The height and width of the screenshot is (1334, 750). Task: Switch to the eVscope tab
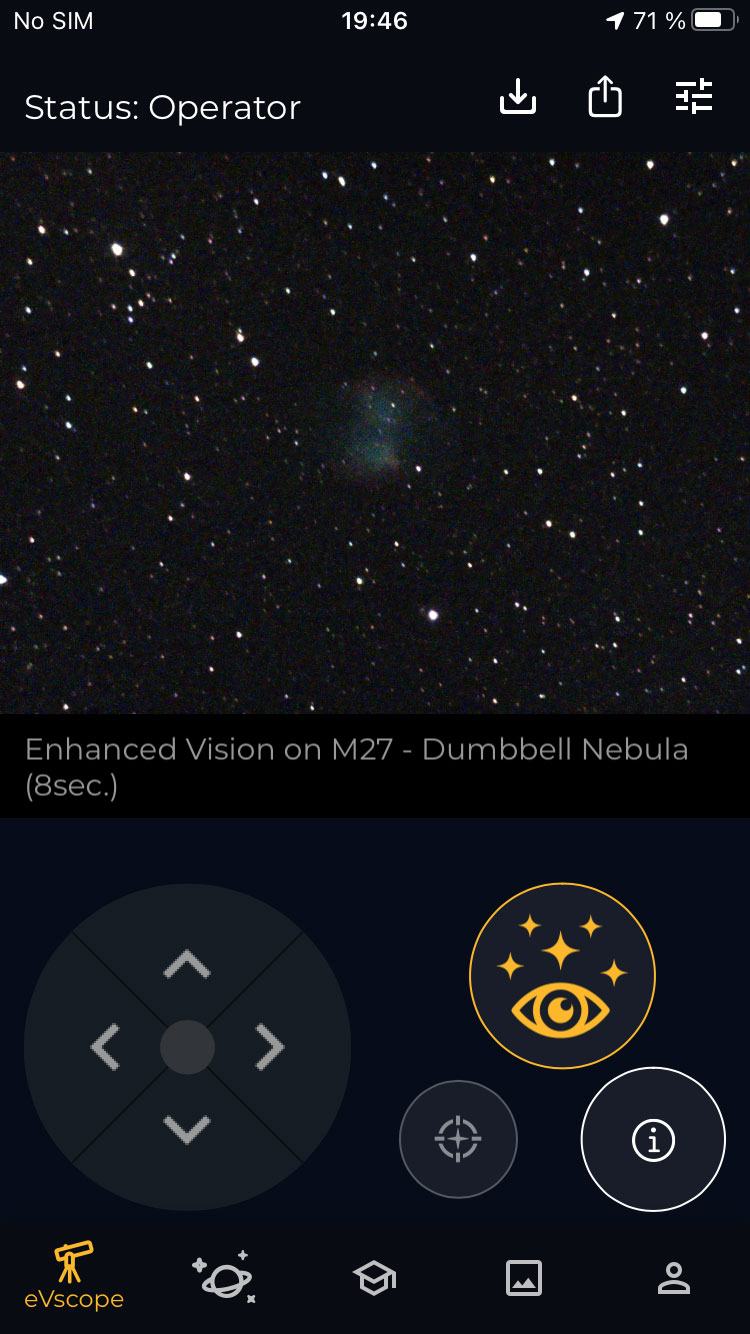(75, 1277)
